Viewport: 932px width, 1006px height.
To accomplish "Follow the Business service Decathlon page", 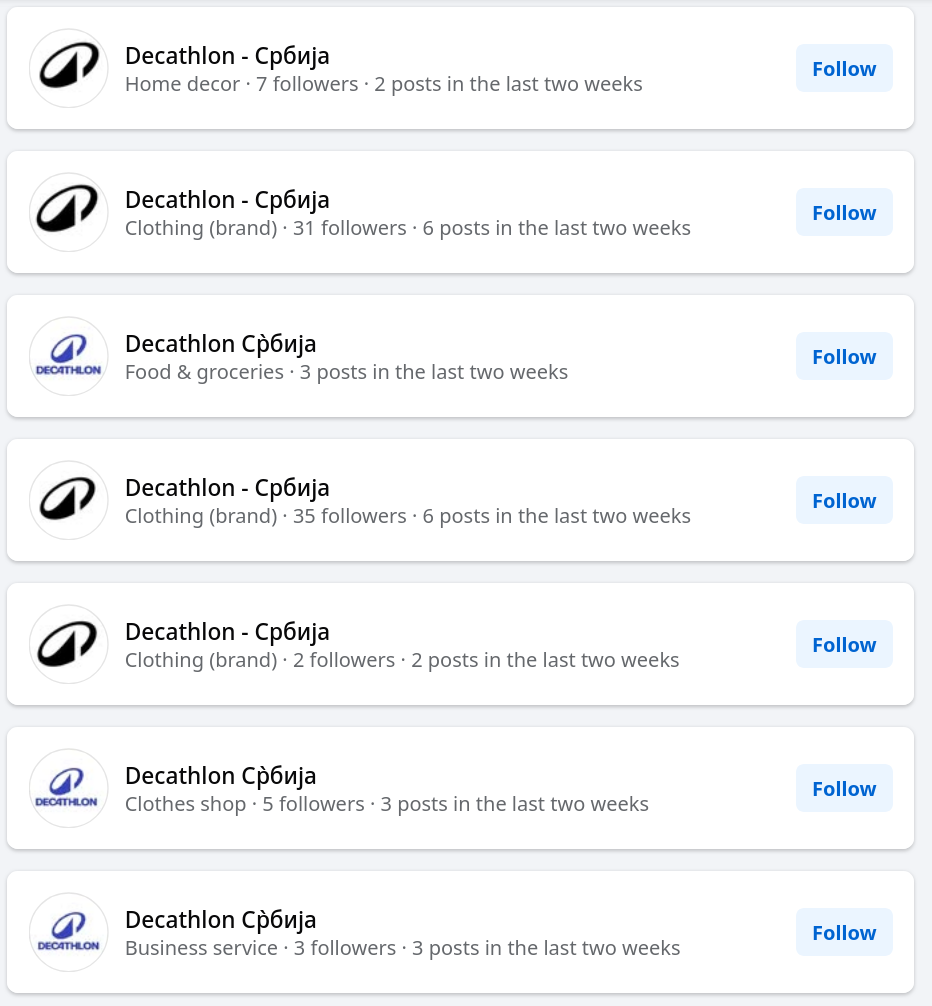I will pyautogui.click(x=843, y=933).
